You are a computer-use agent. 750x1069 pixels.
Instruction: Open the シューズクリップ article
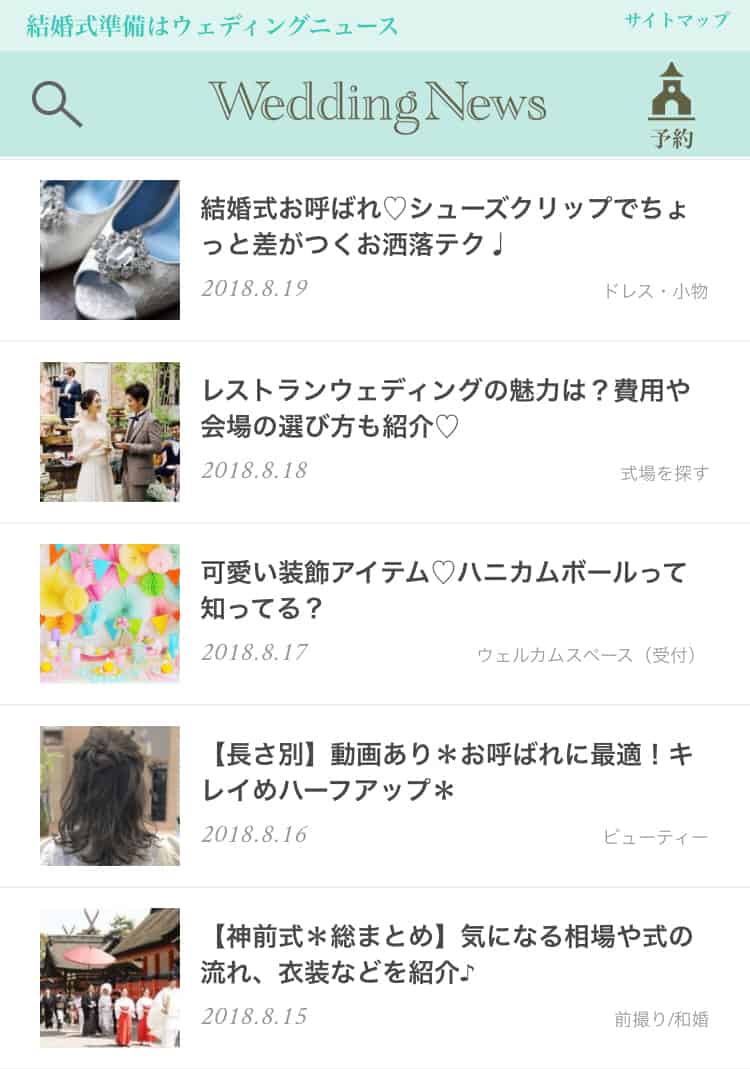444,226
